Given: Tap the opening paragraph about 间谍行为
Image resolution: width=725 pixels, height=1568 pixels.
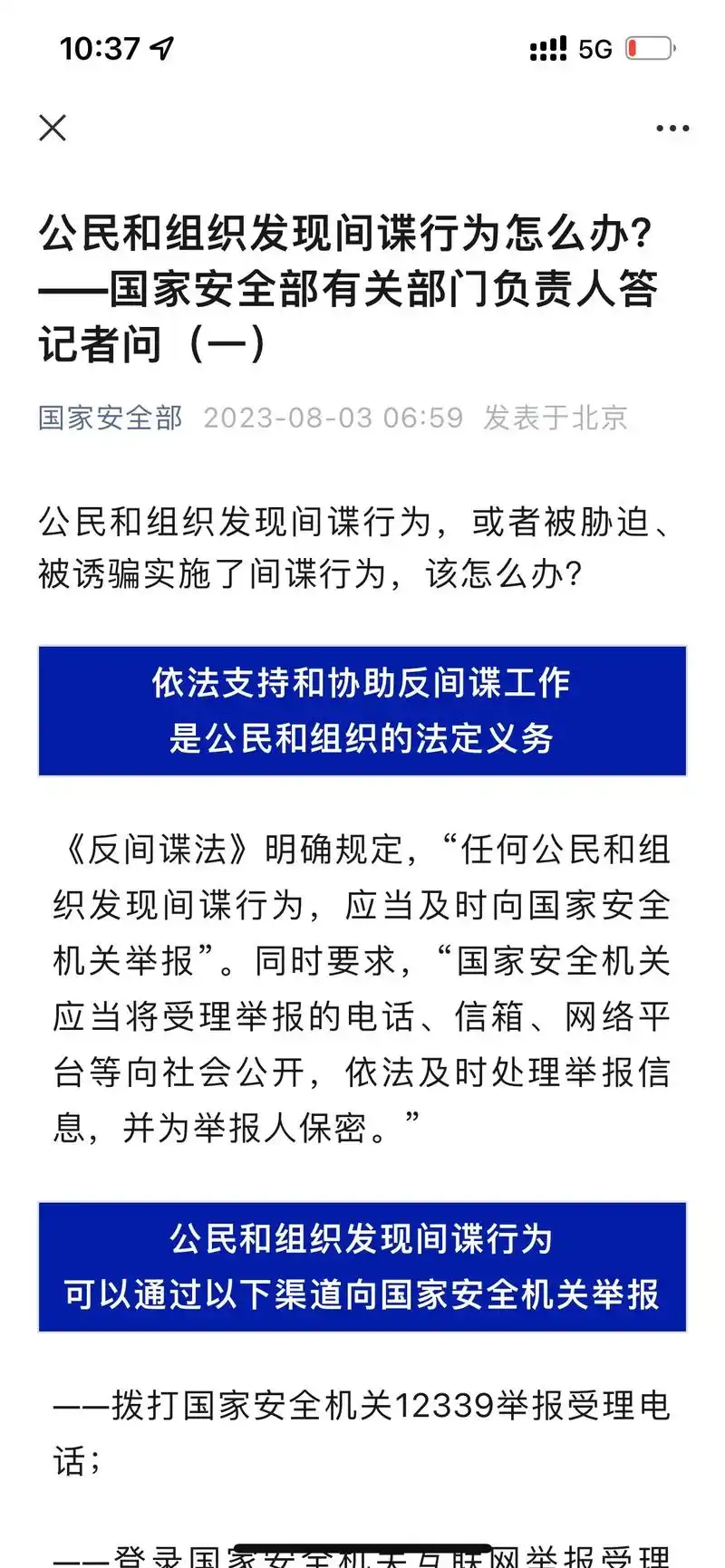Looking at the screenshot, I should [x=353, y=544].
